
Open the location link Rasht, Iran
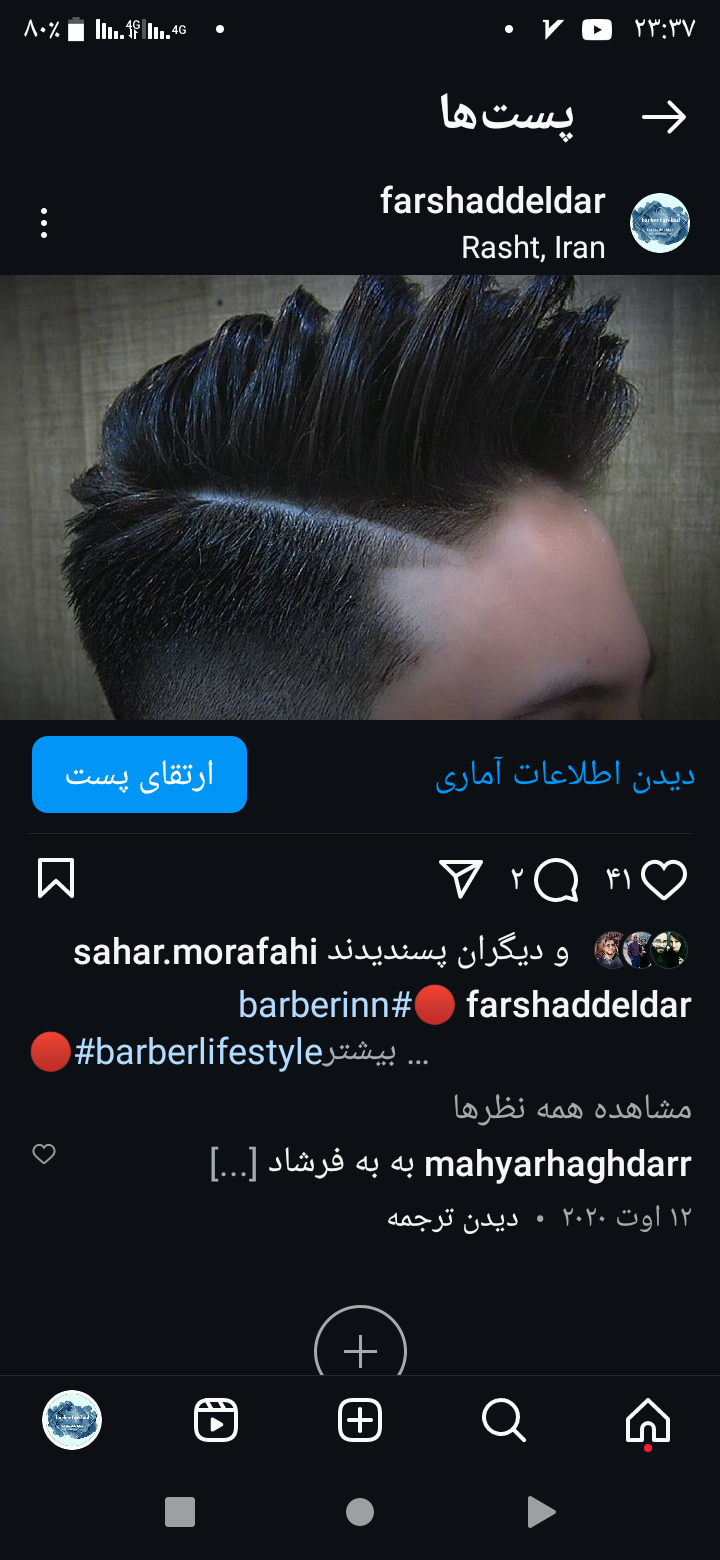tap(532, 249)
